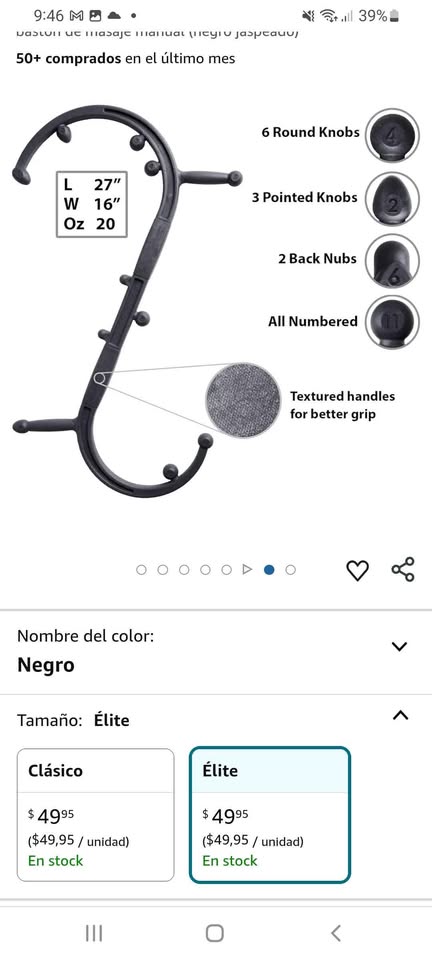Share this product listing

point(403,569)
